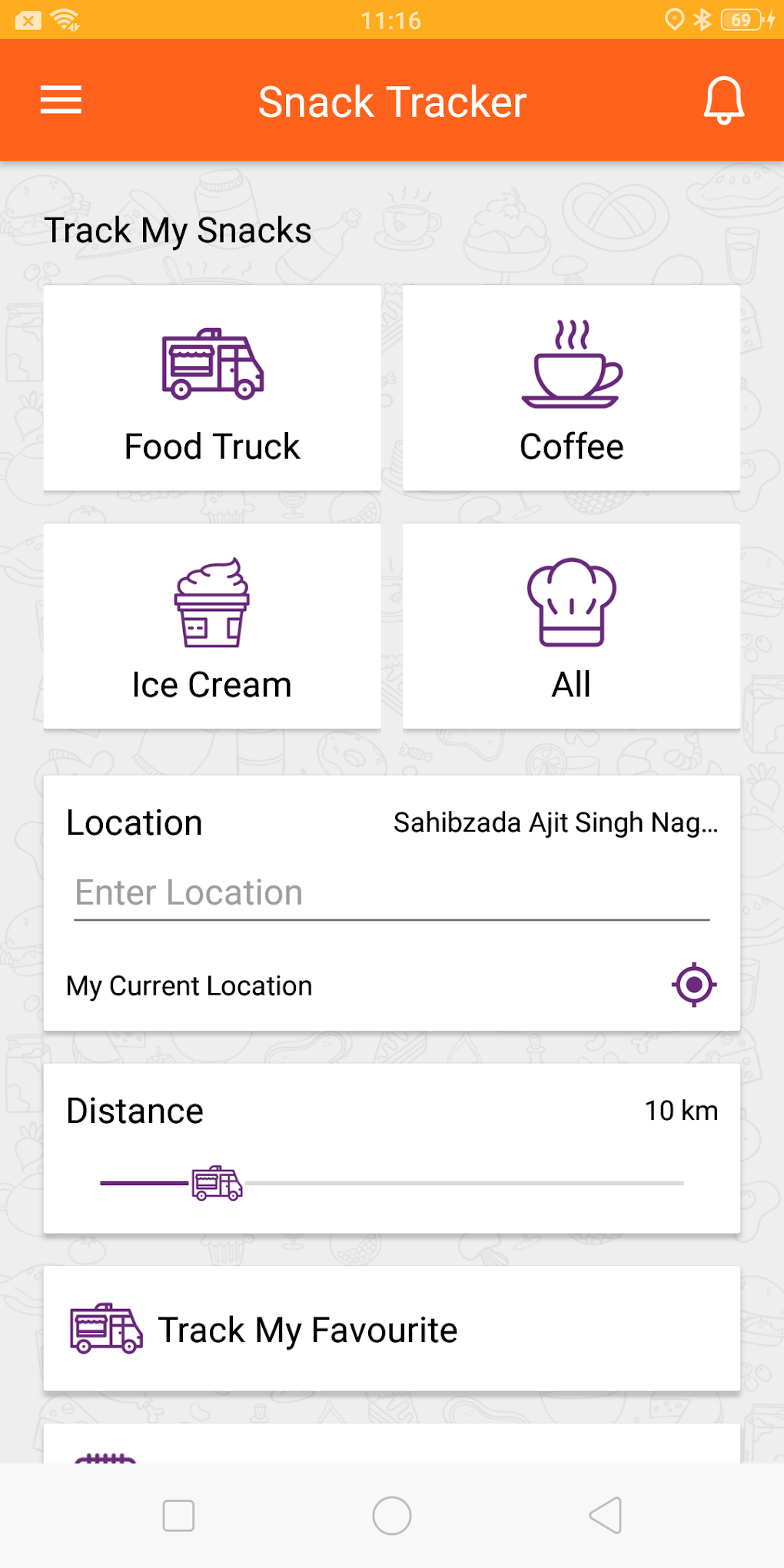Viewport: 784px width, 1568px height.
Task: Select the Food Truck category
Action: [212, 388]
